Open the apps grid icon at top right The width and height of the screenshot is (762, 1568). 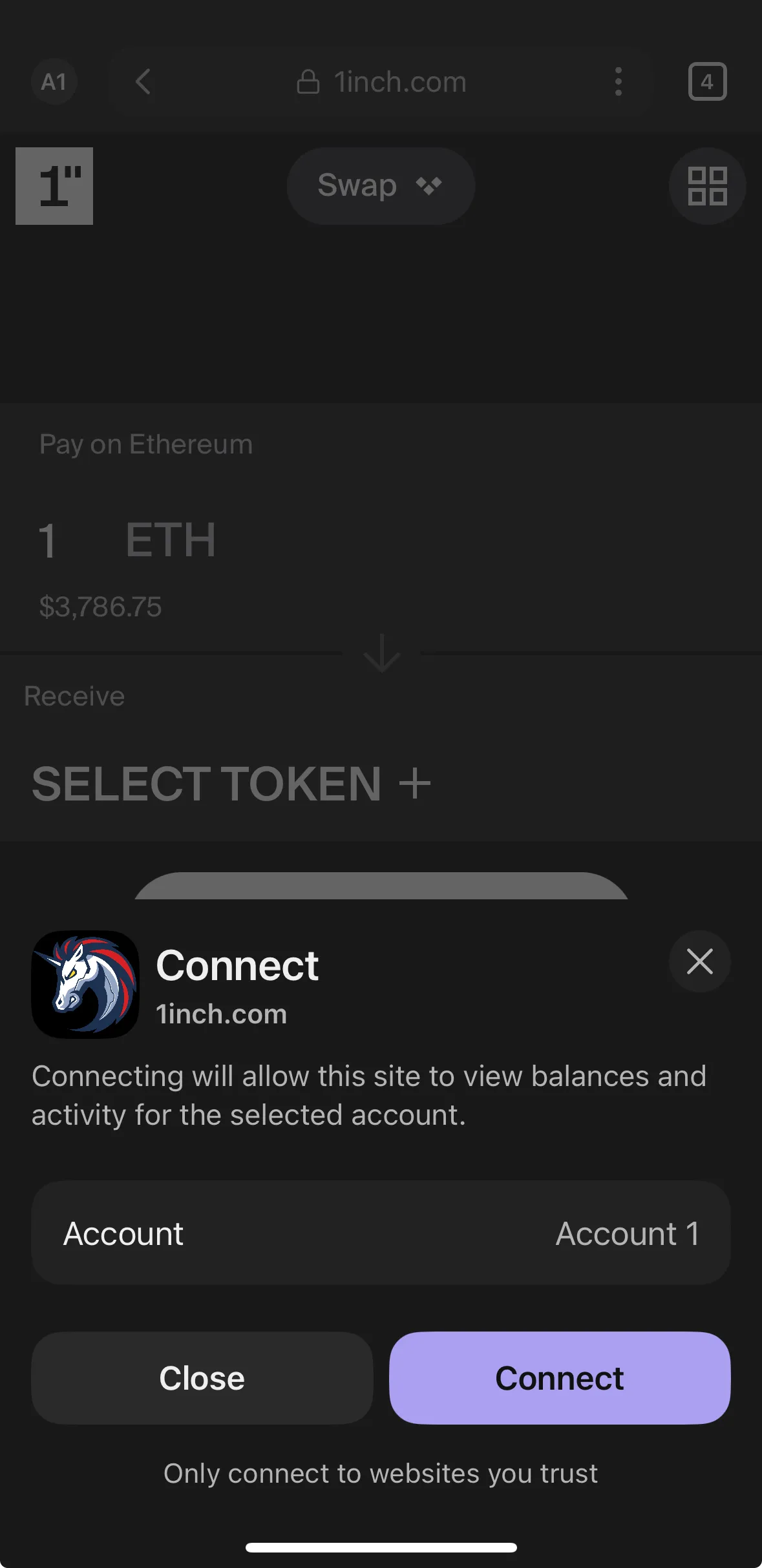point(707,186)
